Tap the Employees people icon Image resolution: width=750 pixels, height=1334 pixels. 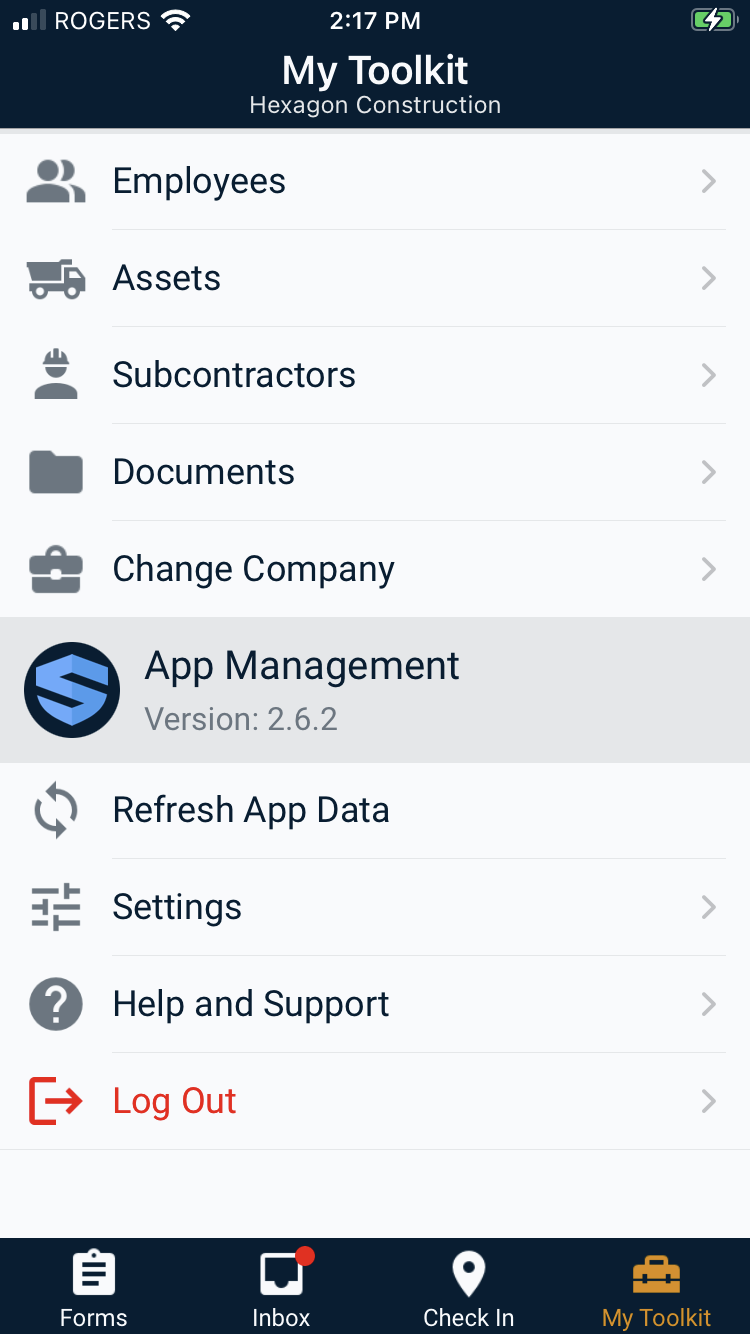55,181
